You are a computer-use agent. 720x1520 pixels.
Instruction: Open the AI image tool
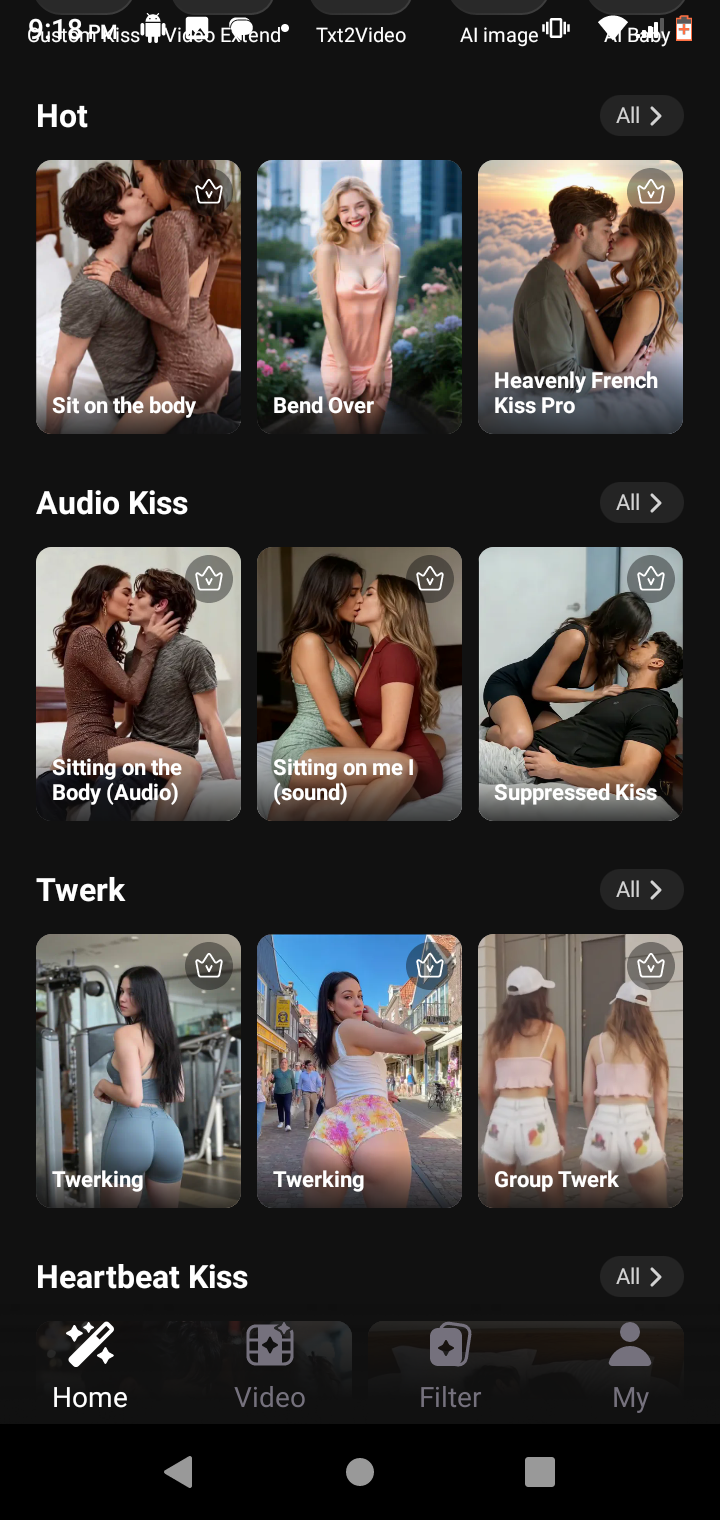[499, 35]
